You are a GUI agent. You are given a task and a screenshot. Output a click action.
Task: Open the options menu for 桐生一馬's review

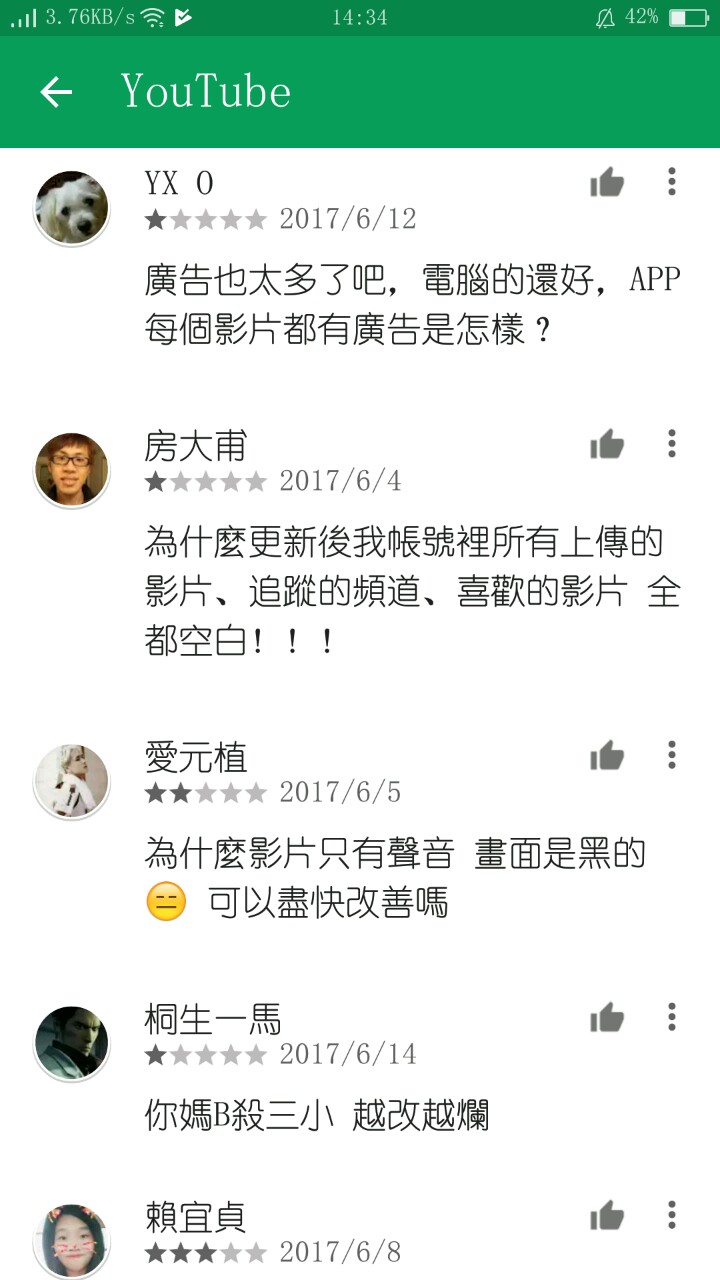click(672, 1018)
